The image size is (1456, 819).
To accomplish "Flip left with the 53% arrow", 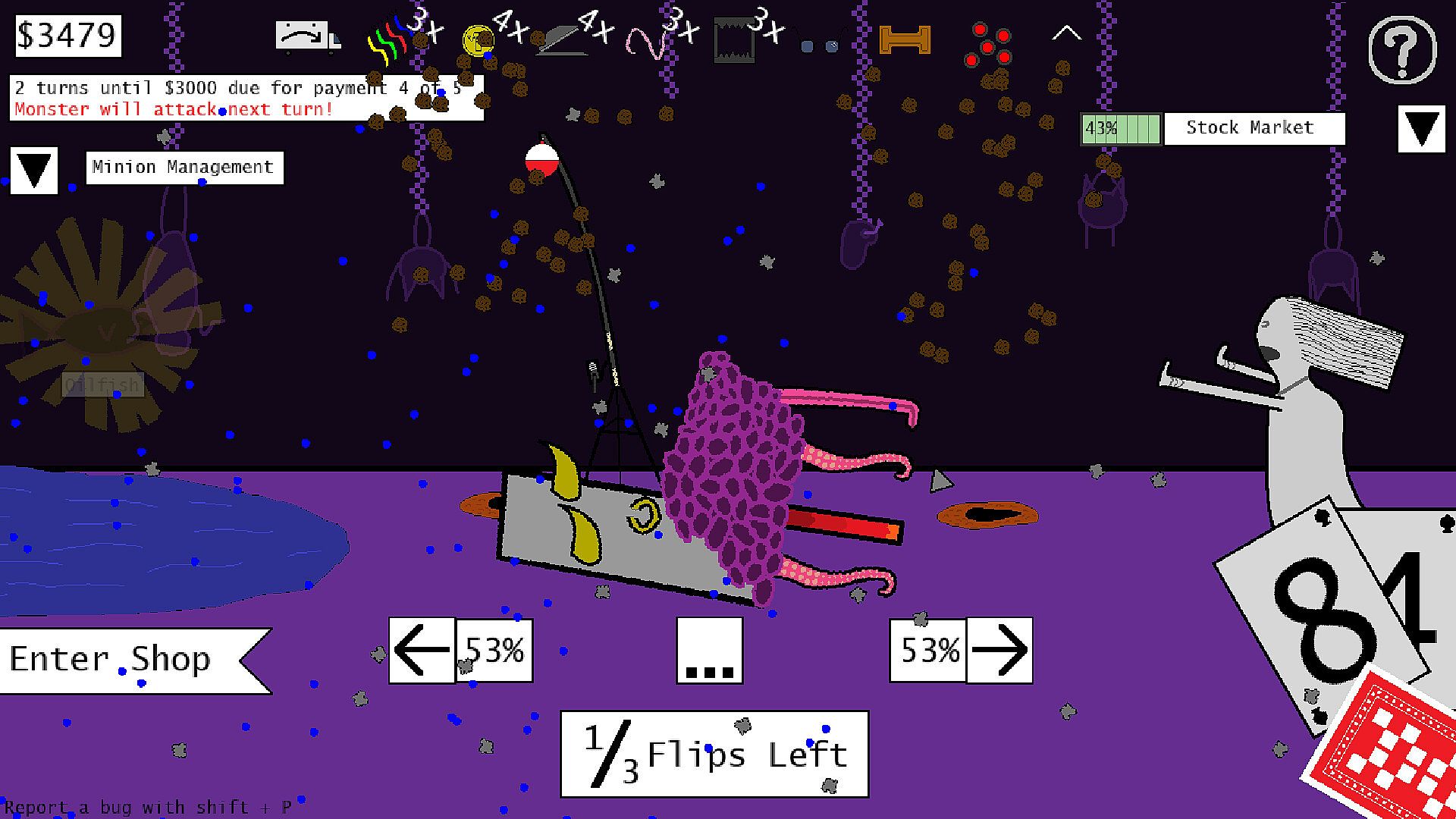I will pyautogui.click(x=422, y=651).
